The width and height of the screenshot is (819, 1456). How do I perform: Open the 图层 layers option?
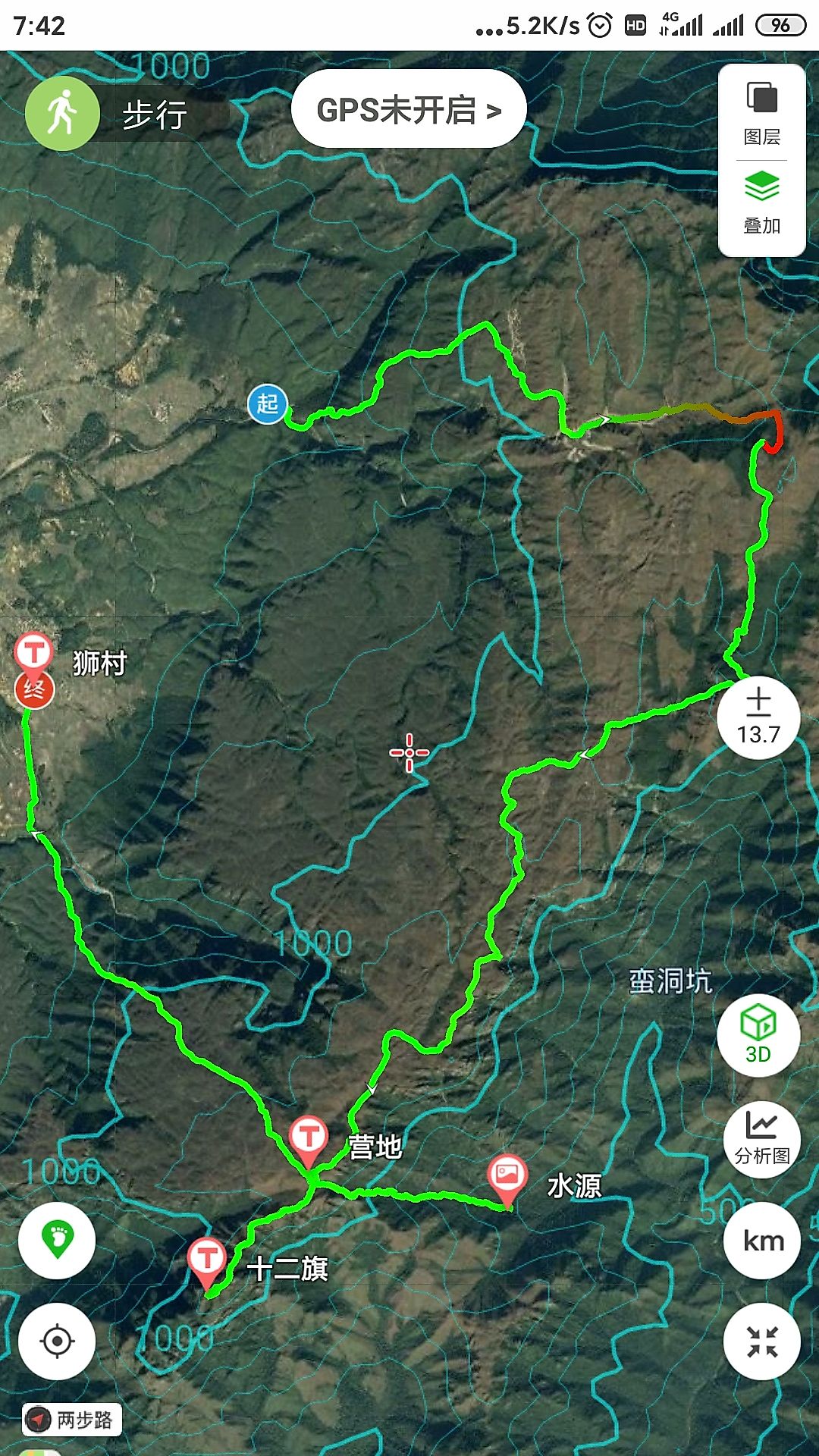point(762,114)
